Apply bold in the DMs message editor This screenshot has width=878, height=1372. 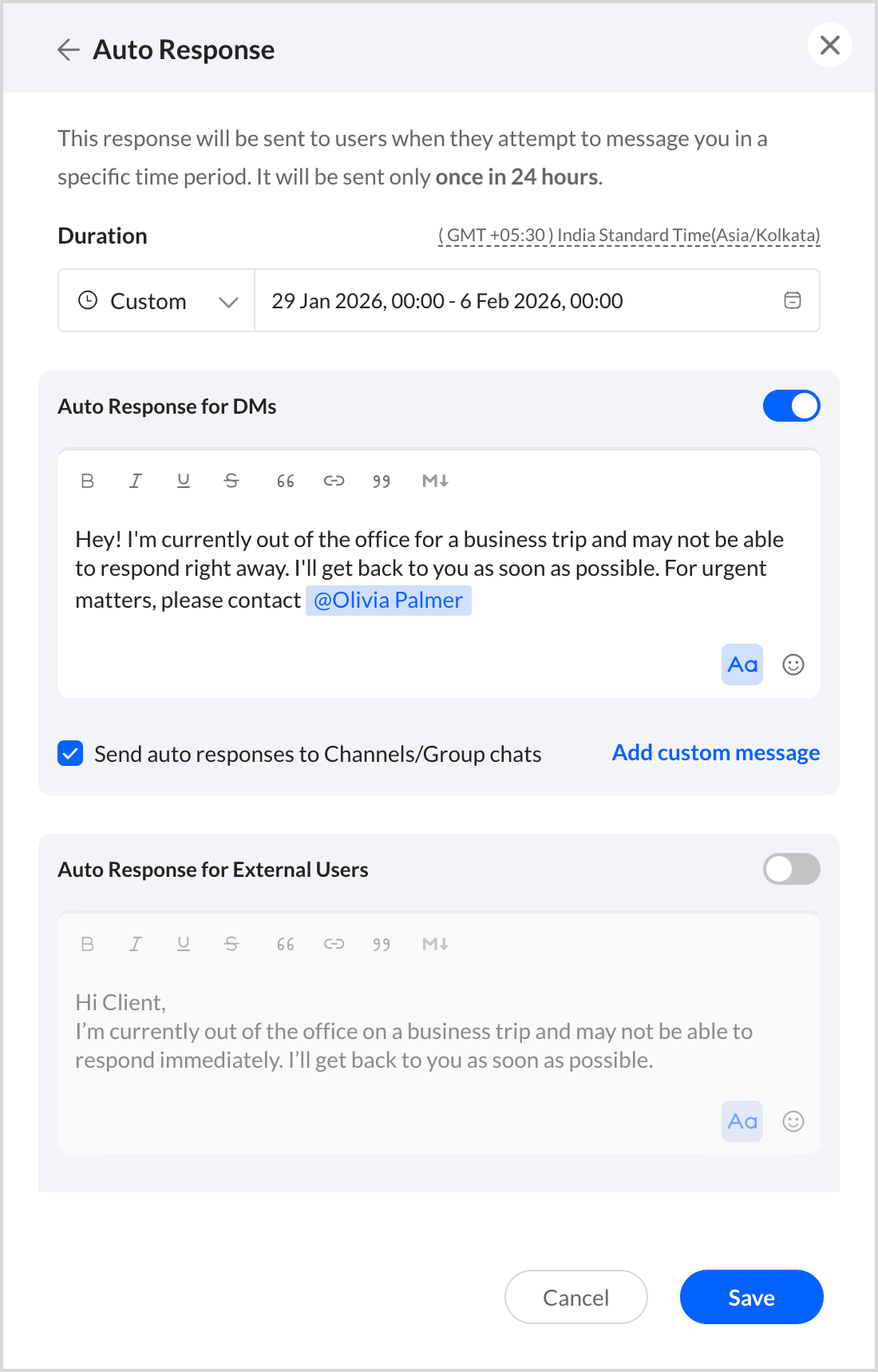point(88,481)
